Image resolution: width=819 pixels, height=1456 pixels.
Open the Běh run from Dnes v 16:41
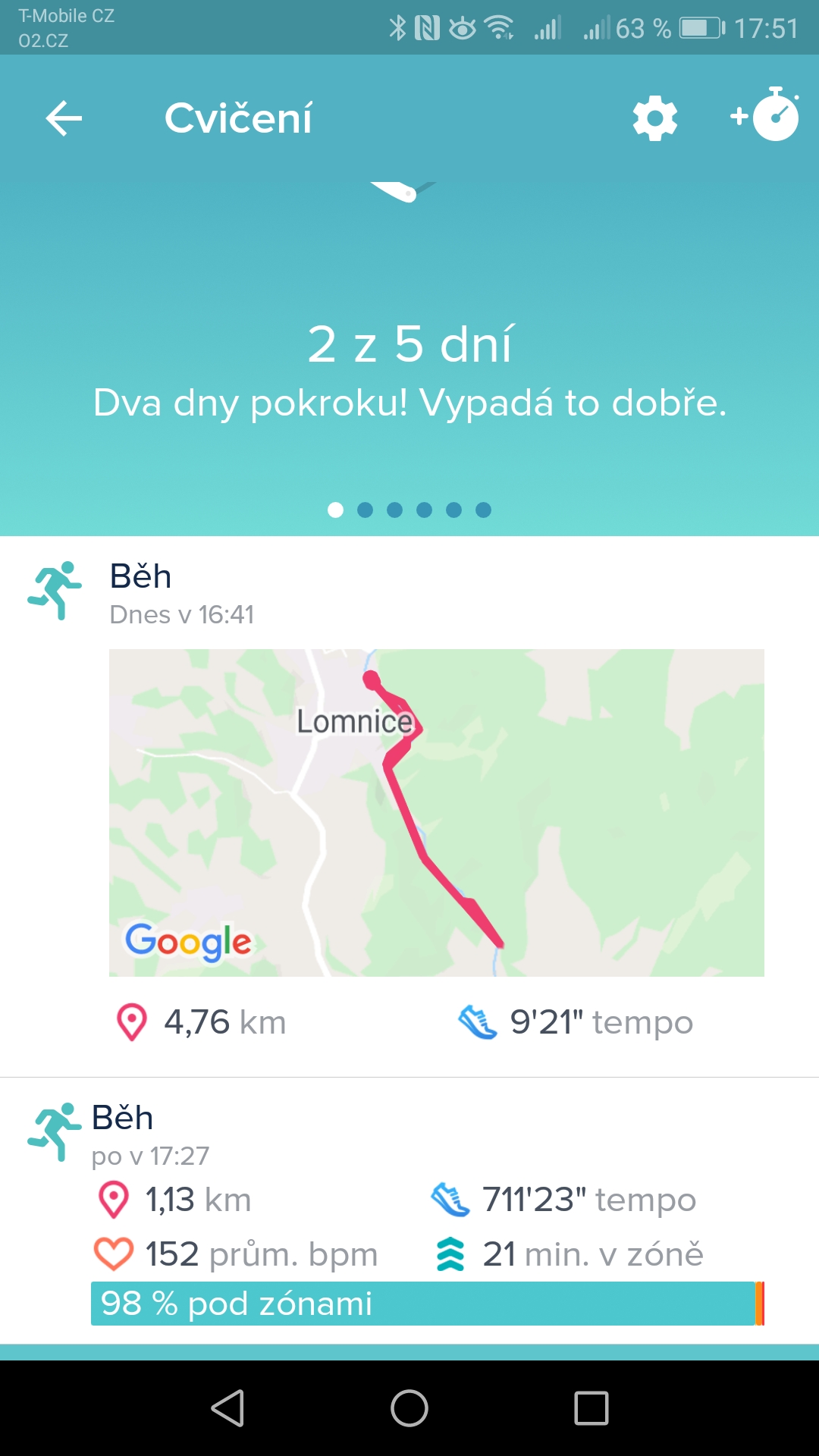coord(409,806)
